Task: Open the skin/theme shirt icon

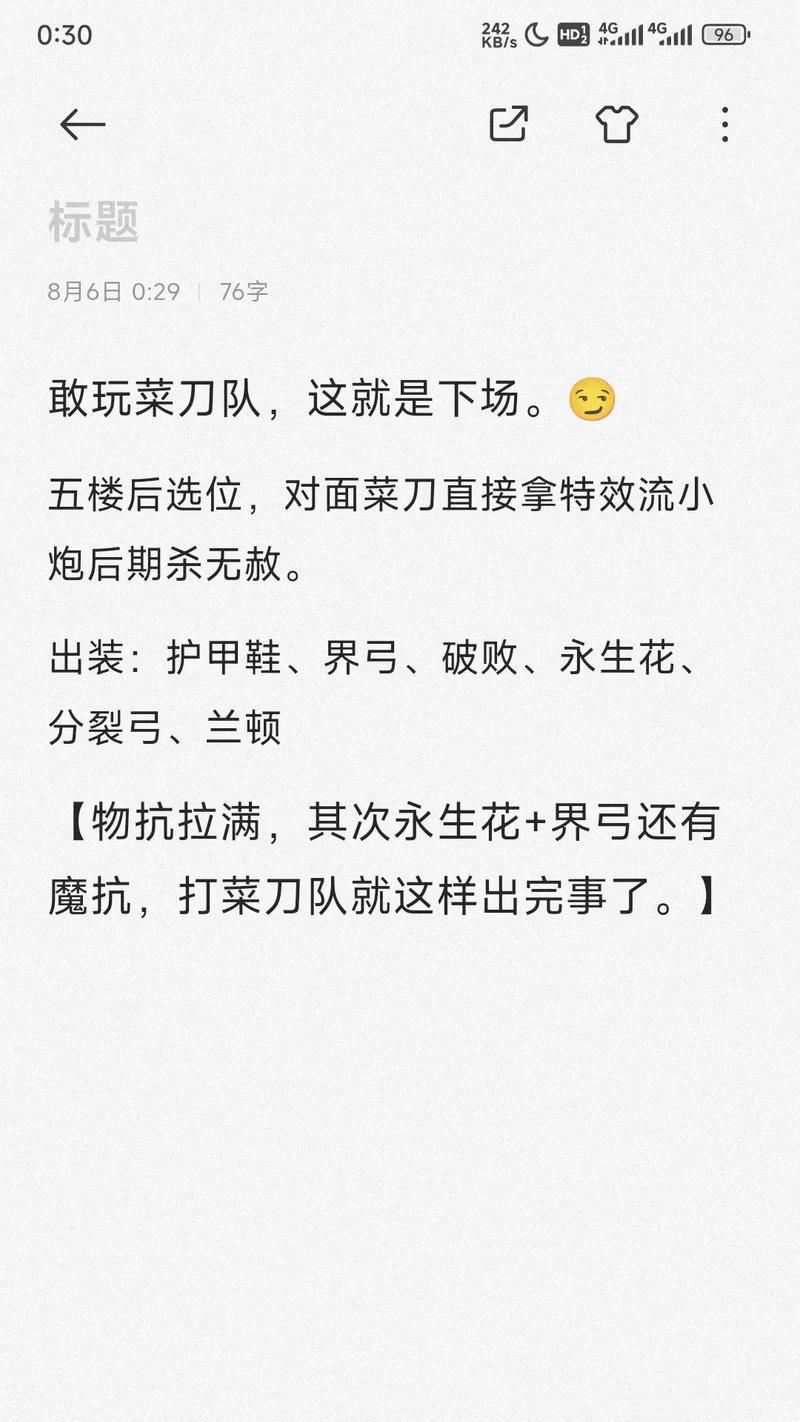Action: tap(616, 124)
